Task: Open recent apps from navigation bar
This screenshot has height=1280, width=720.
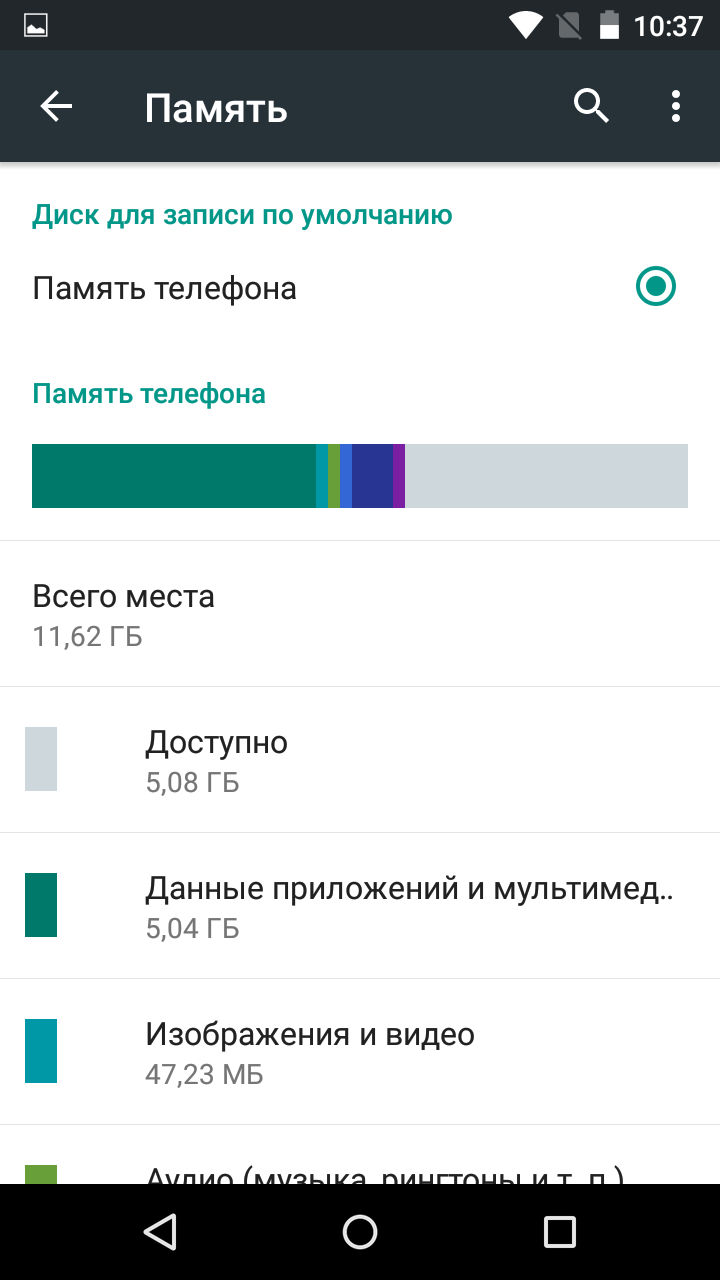Action: [x=560, y=1232]
